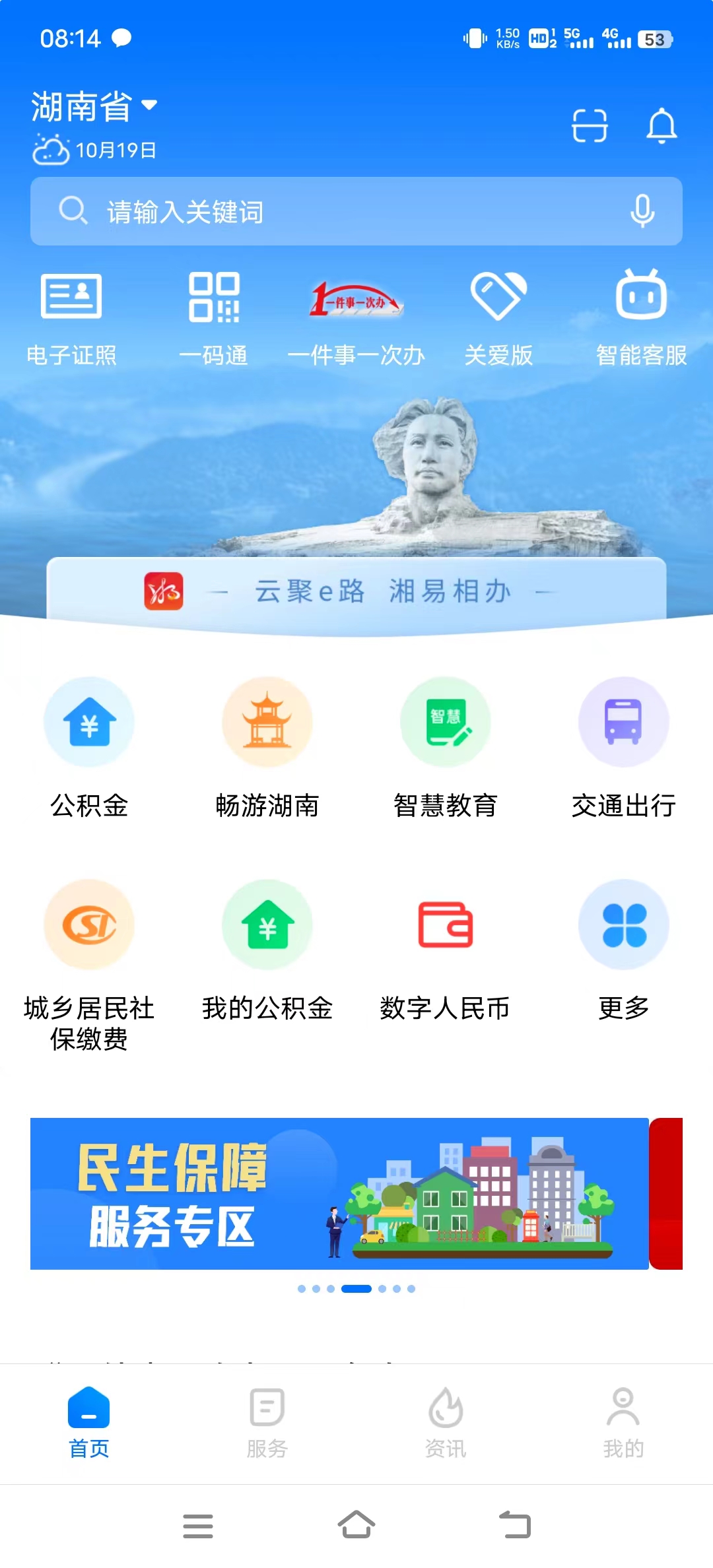Show 更多 services
This screenshot has width=713, height=1568.
tap(624, 950)
